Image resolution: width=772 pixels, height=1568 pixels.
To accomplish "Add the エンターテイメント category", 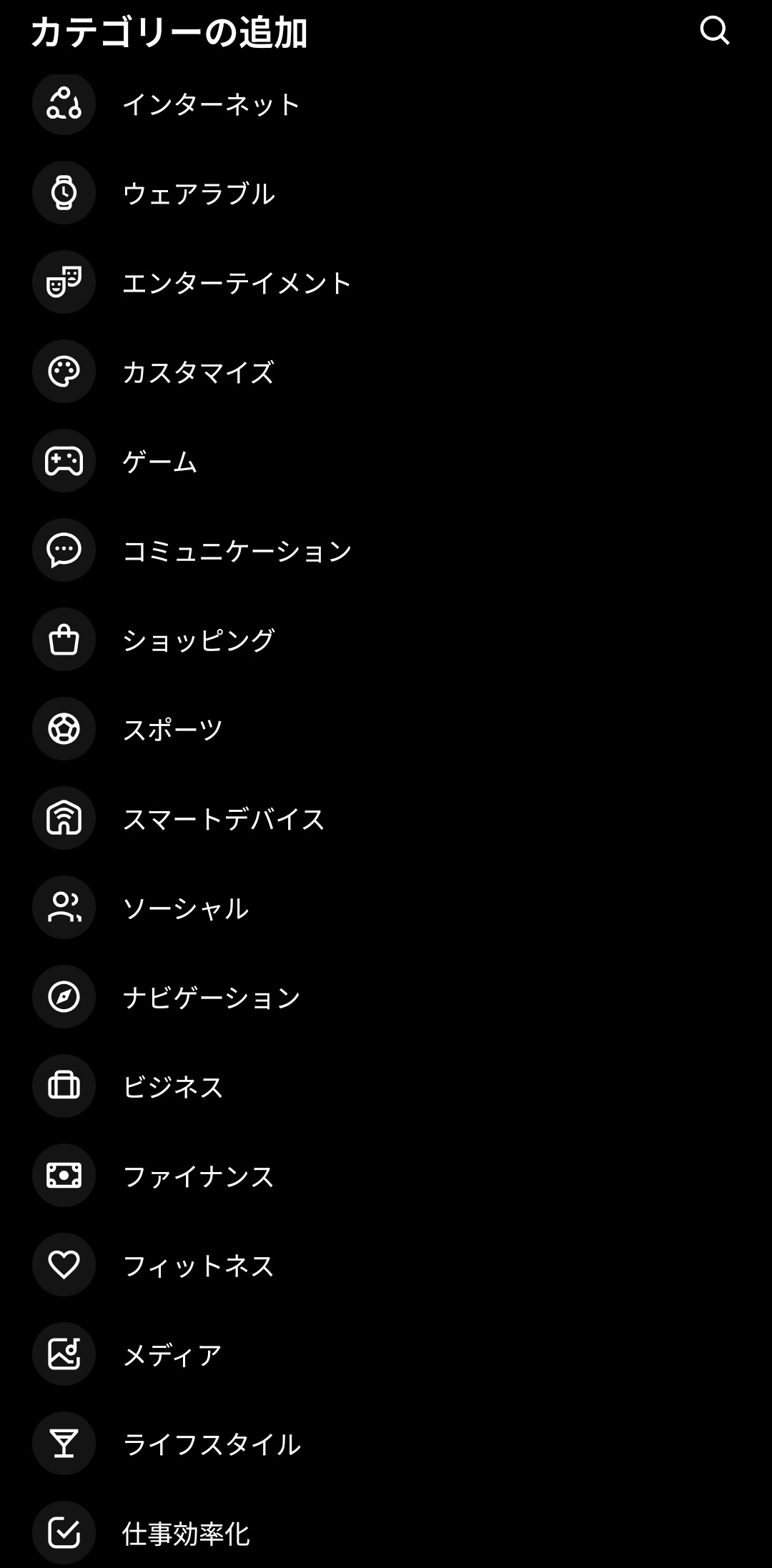I will pos(386,282).
